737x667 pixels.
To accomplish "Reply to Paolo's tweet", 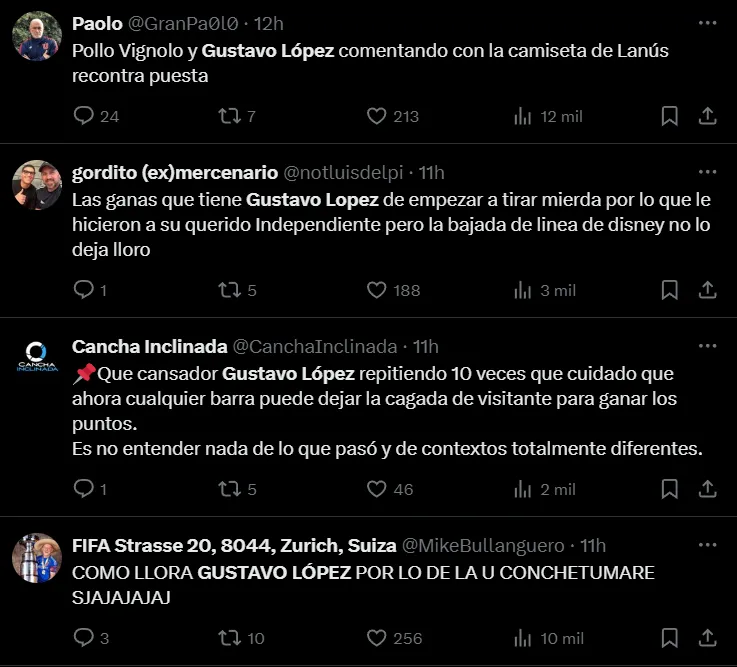I will pos(85,116).
